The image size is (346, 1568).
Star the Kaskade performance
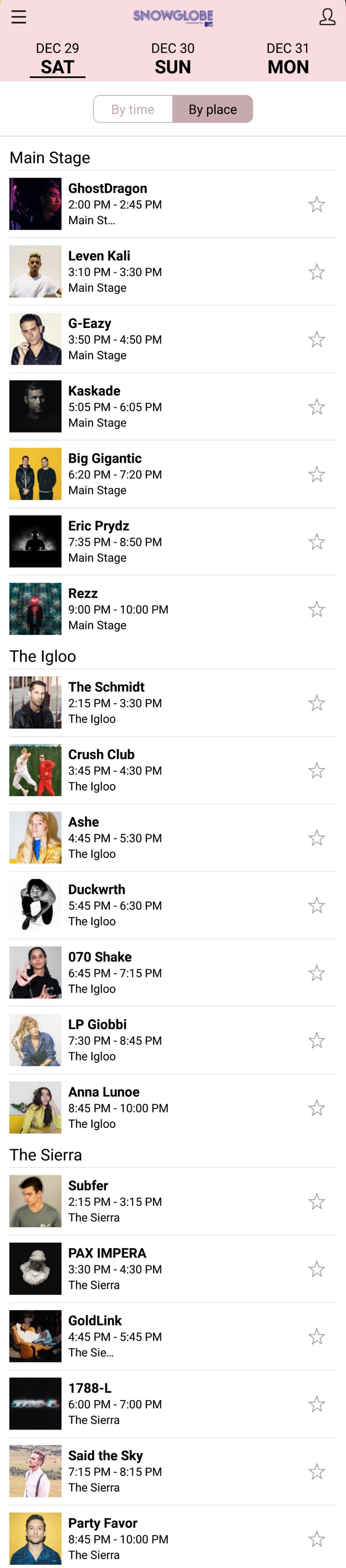(x=316, y=407)
